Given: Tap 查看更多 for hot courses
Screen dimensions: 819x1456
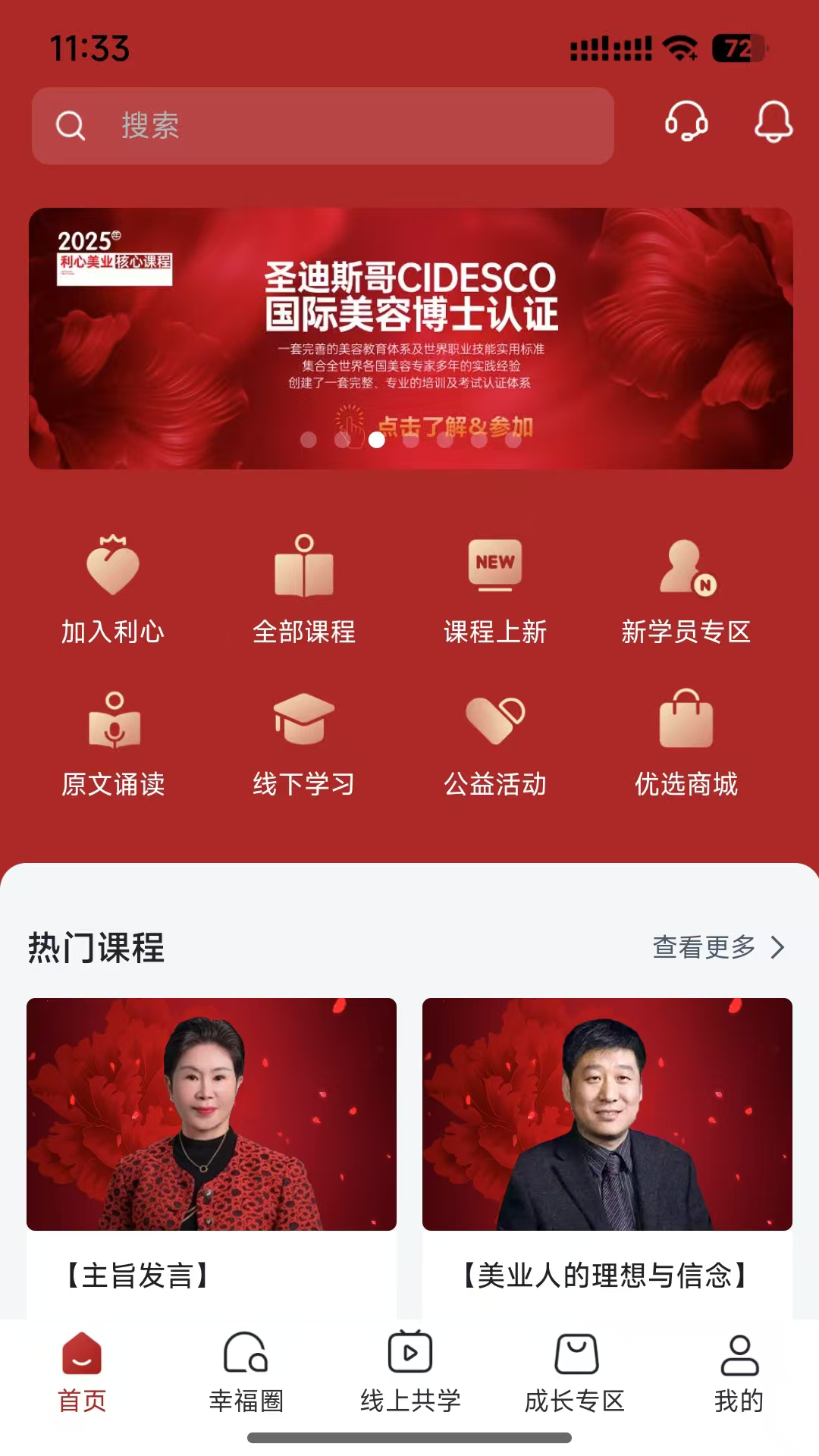Looking at the screenshot, I should coord(718,947).
